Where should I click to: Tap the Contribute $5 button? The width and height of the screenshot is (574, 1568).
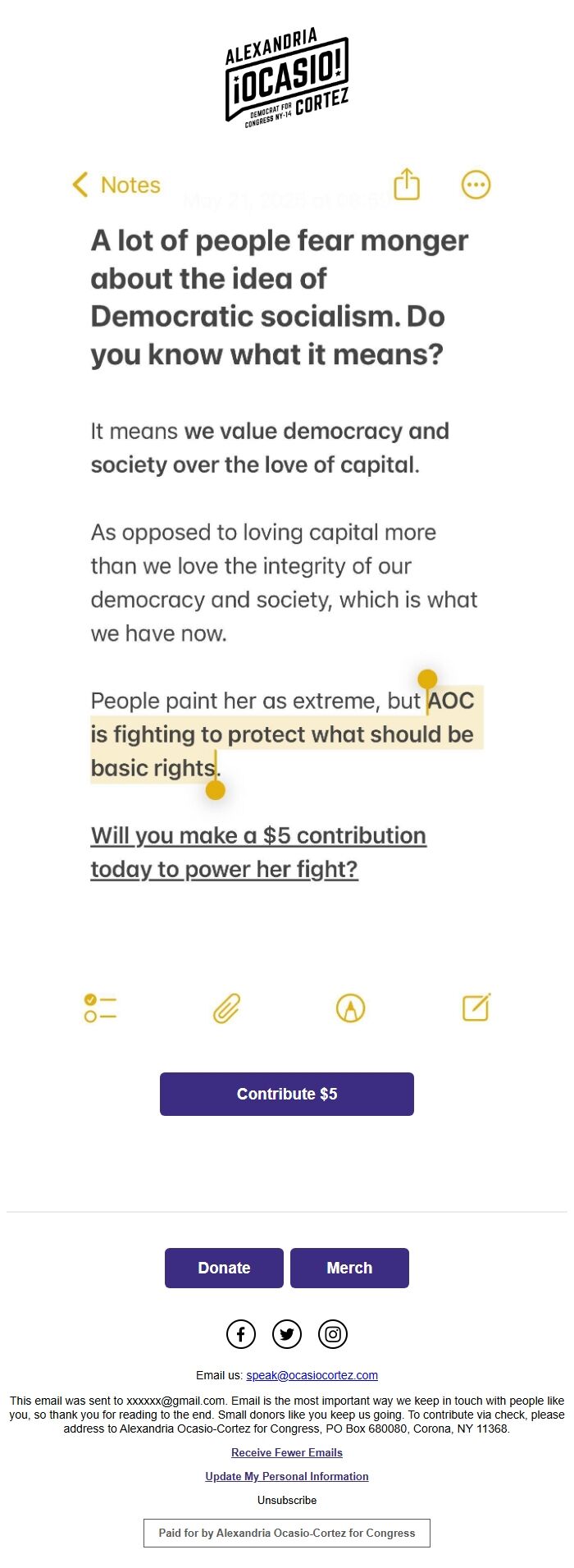[x=286, y=1094]
